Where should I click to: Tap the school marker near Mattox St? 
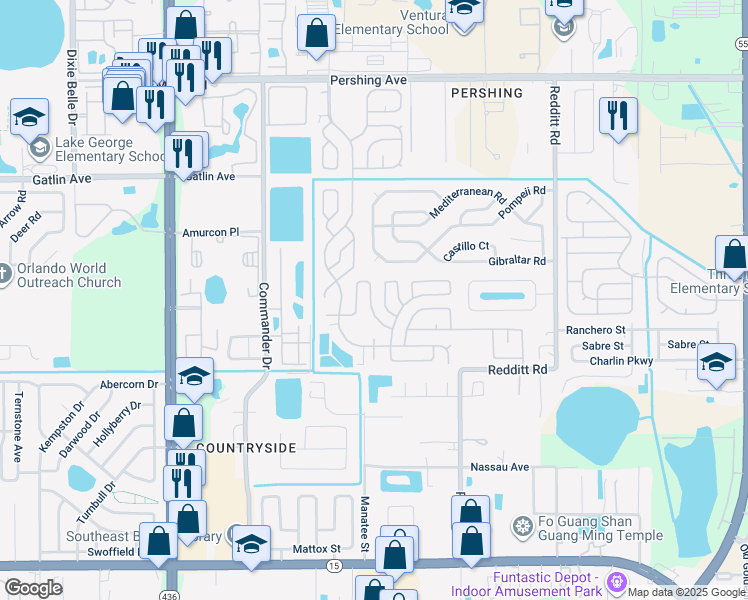251,544
